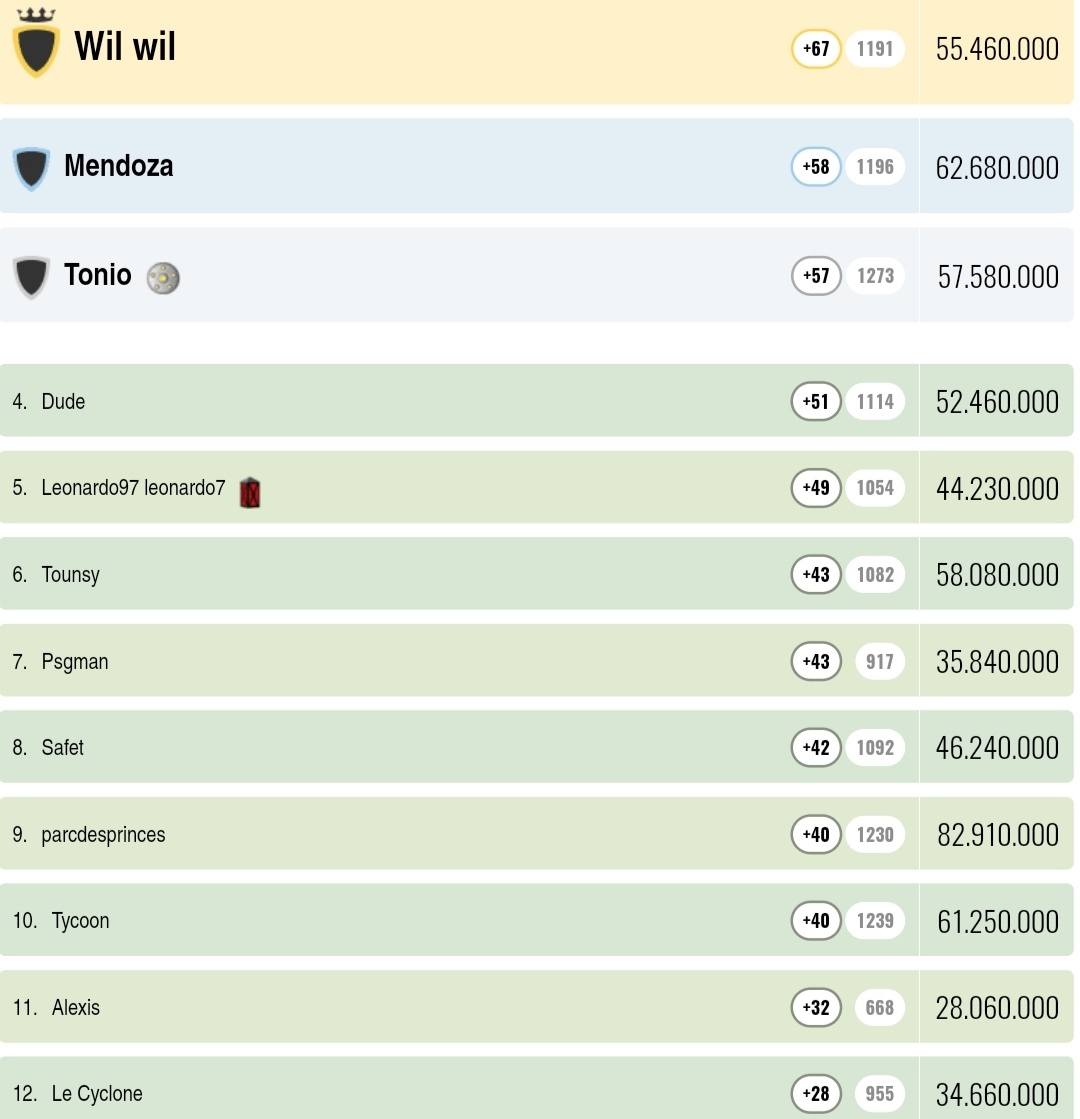The height and width of the screenshot is (1119, 1080).
Task: Open Tycoon's ranking entry
Action: pyautogui.click(x=80, y=921)
